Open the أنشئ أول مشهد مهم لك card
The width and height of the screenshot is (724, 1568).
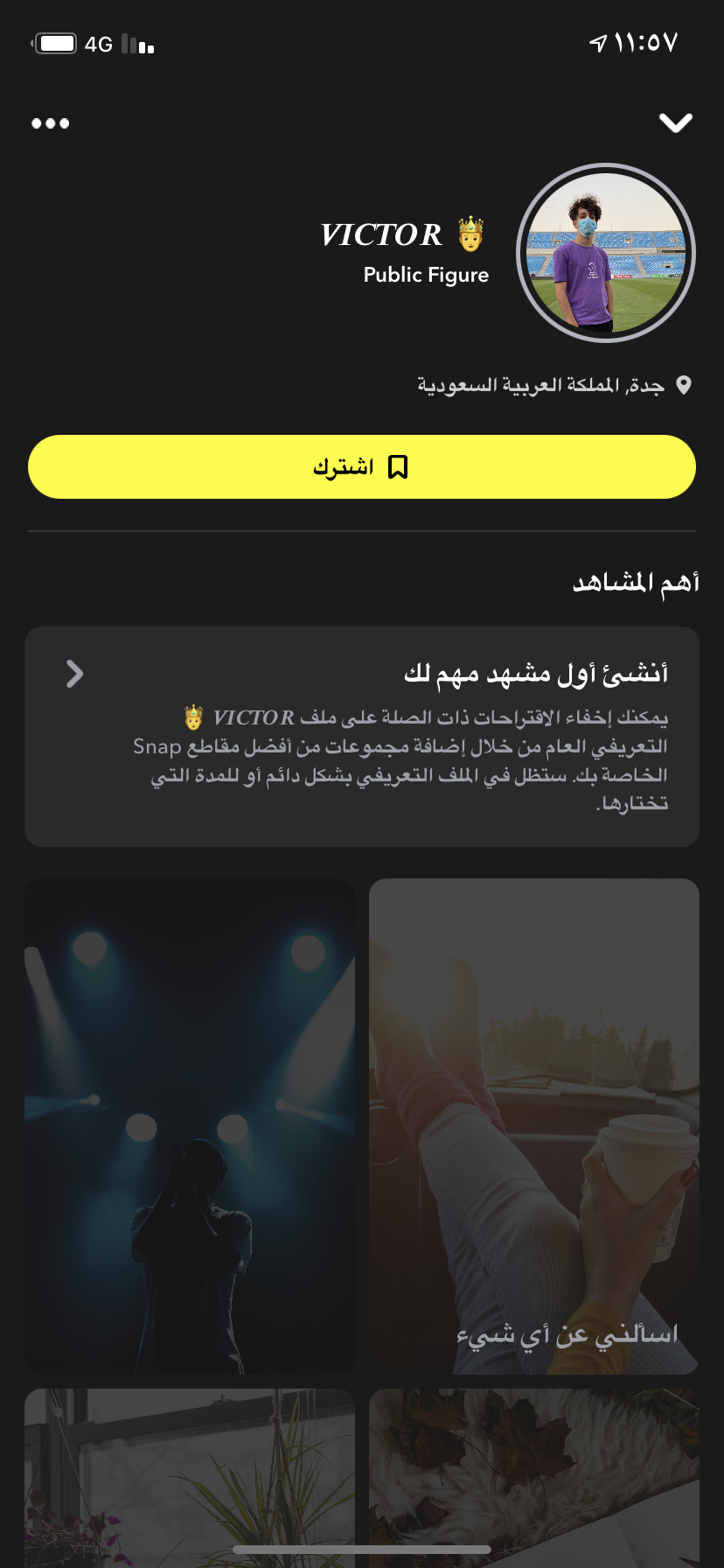point(362,736)
